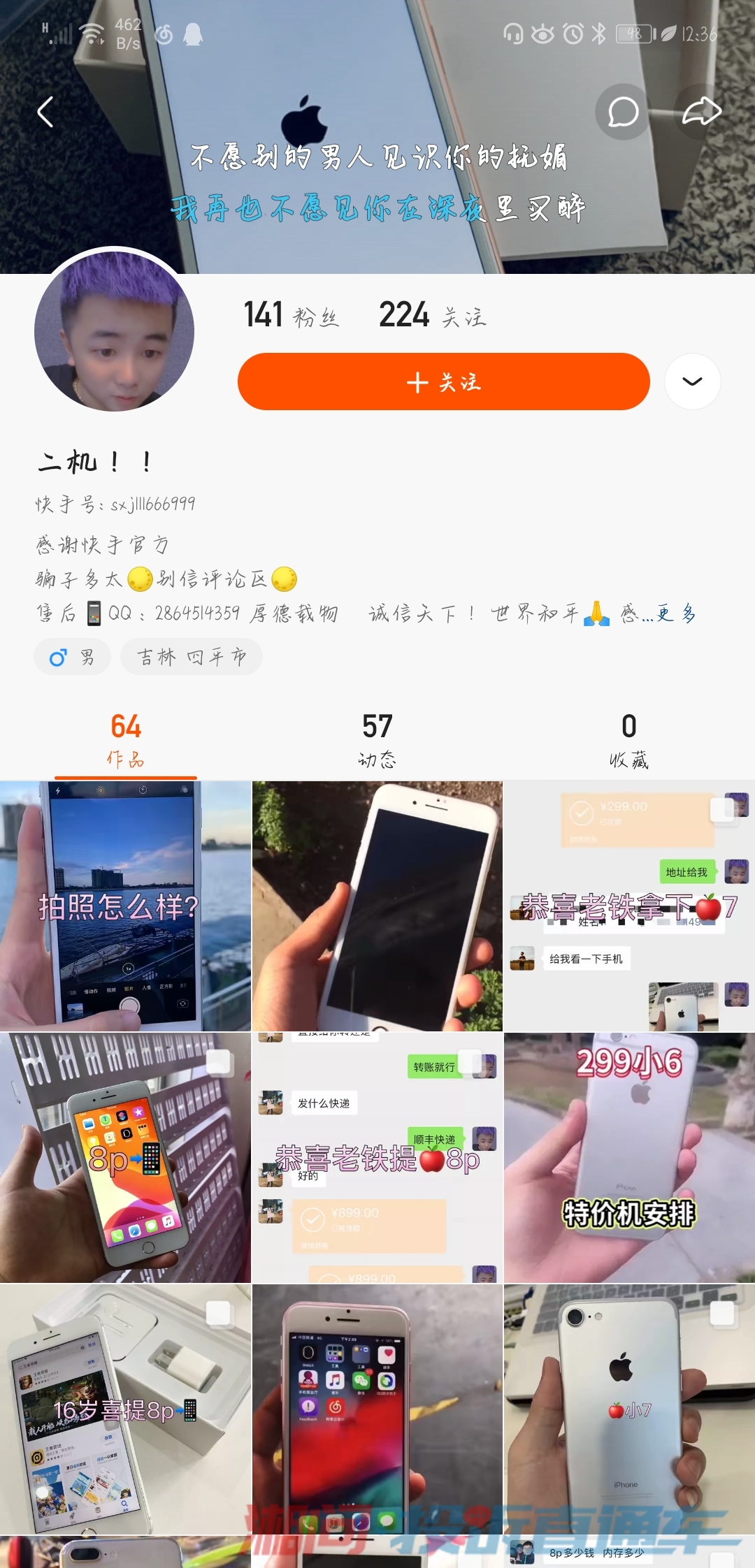Open the video 16岁喜提8p
The height and width of the screenshot is (1568, 755).
point(126,1409)
